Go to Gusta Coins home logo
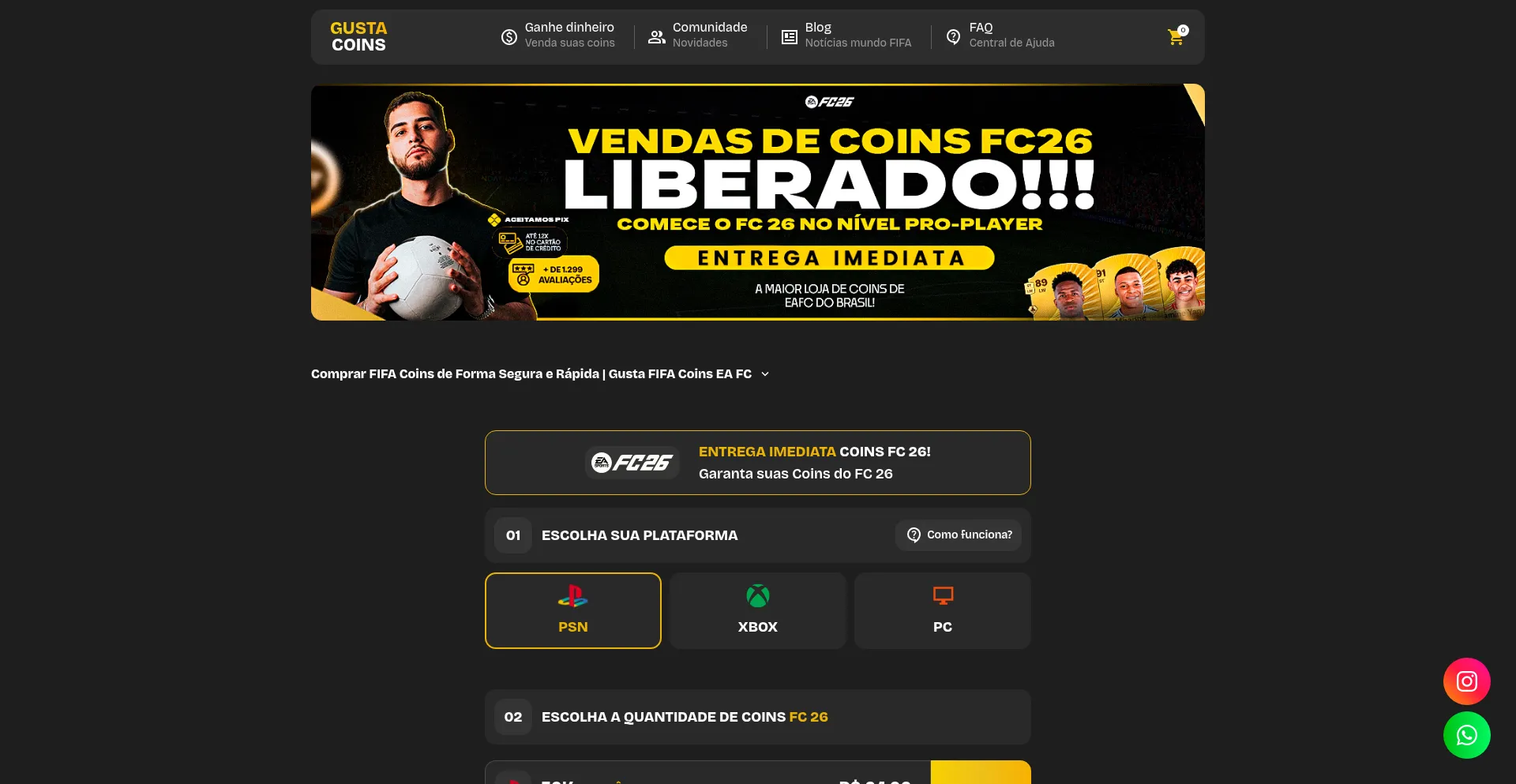1516x784 pixels. point(358,37)
